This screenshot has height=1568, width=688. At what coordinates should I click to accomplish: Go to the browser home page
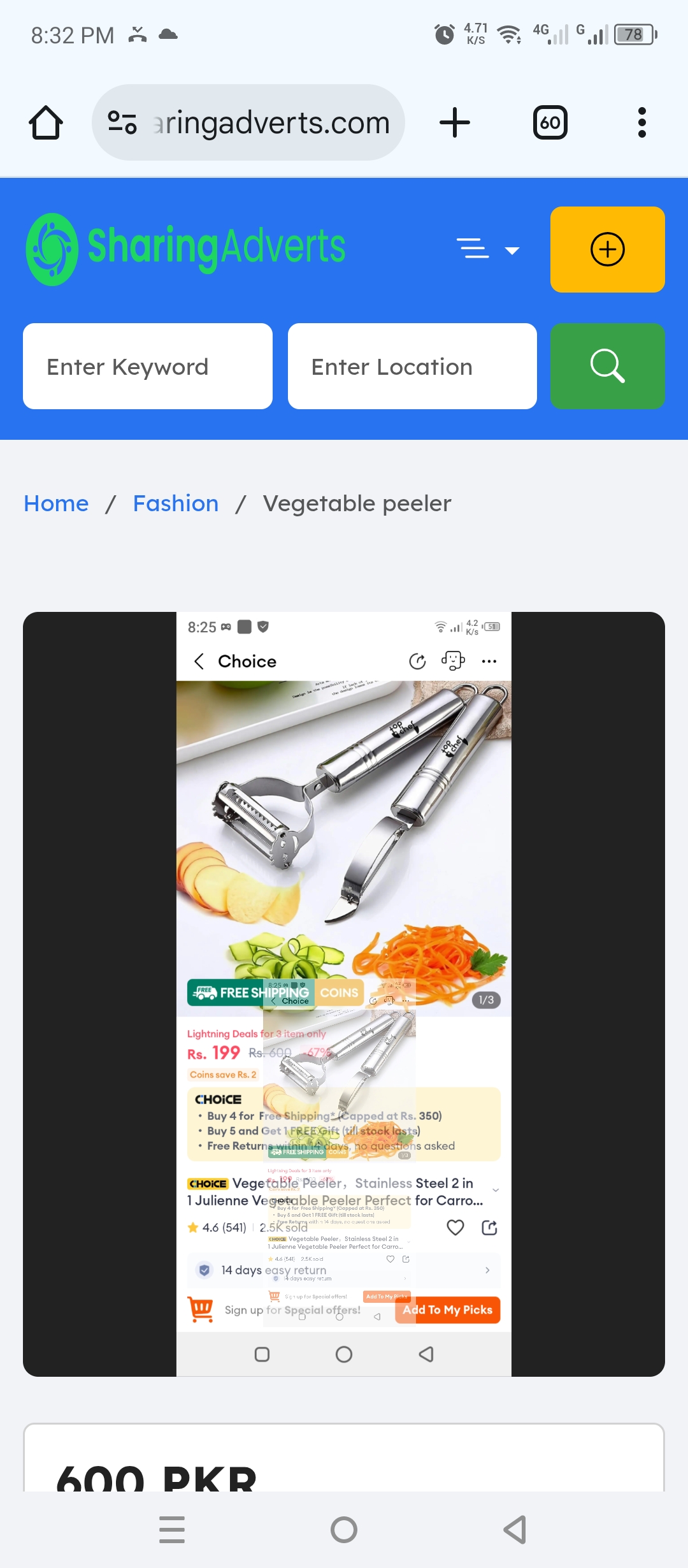pos(46,122)
